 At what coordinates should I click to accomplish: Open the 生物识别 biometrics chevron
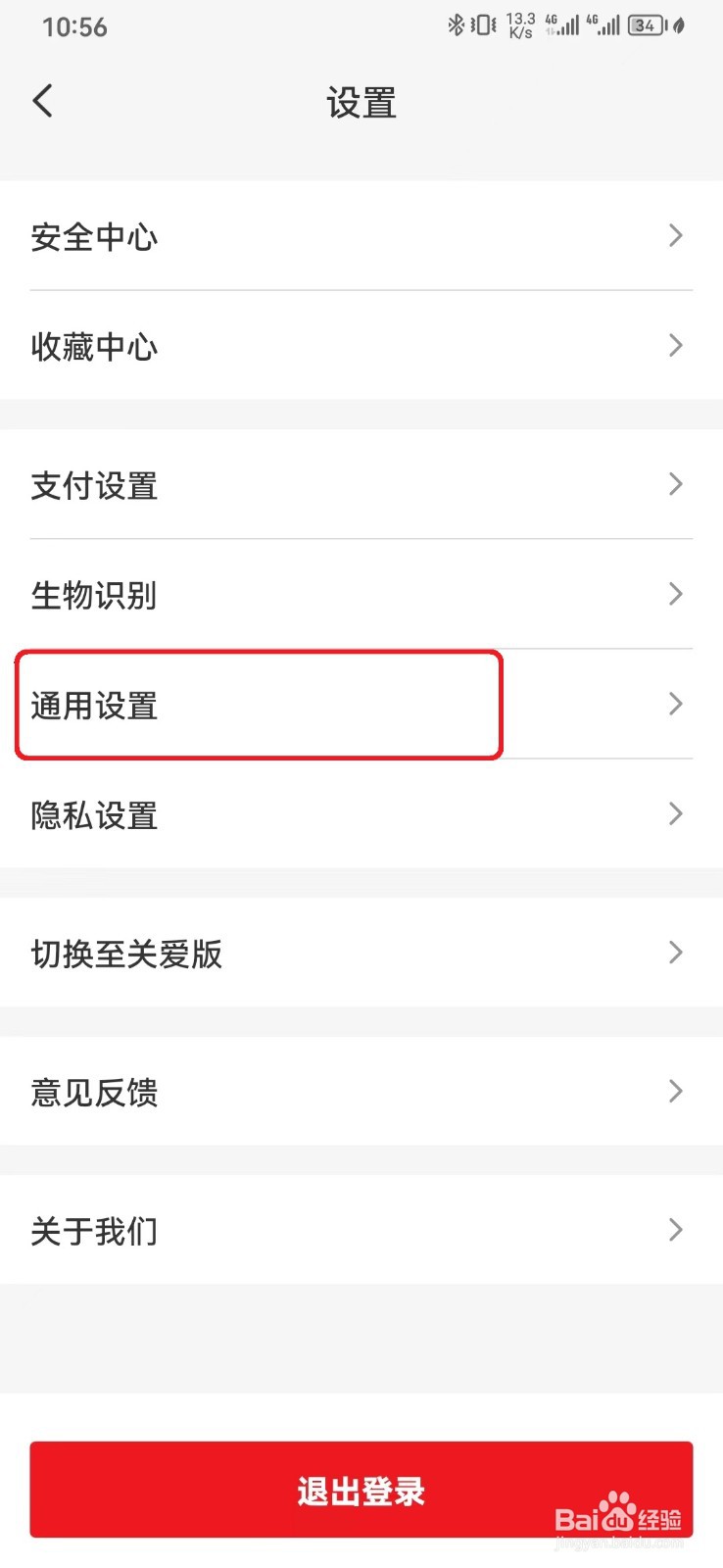pos(674,594)
